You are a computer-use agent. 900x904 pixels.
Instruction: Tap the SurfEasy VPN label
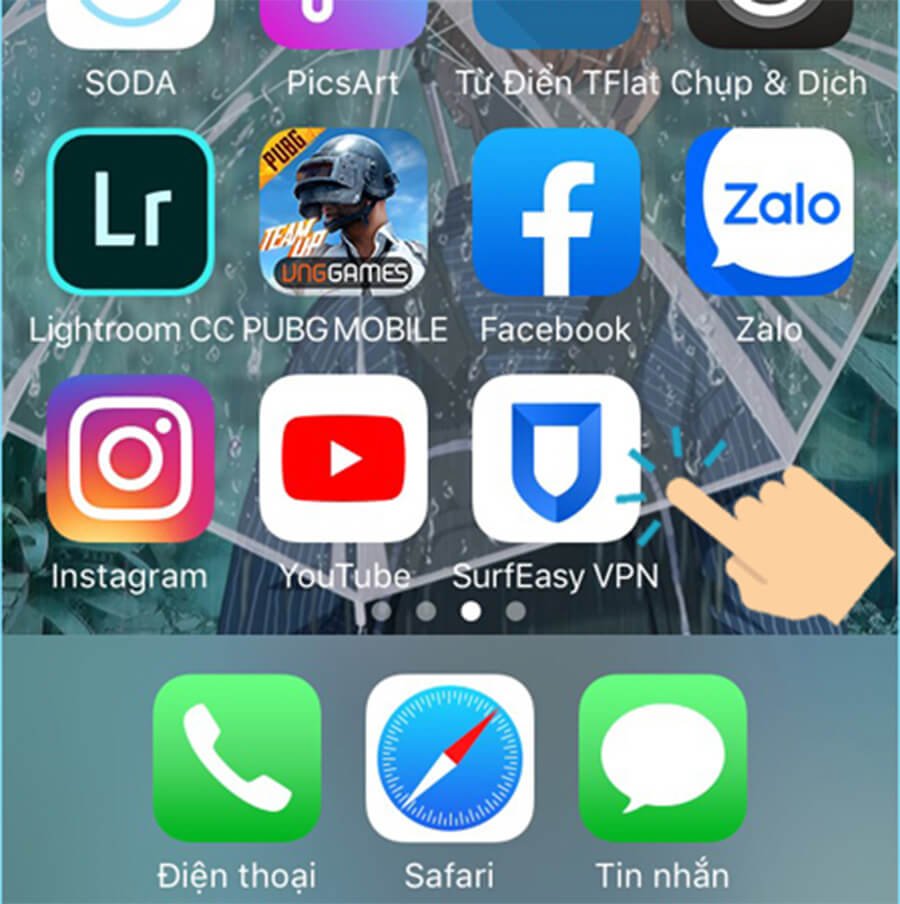click(x=556, y=575)
